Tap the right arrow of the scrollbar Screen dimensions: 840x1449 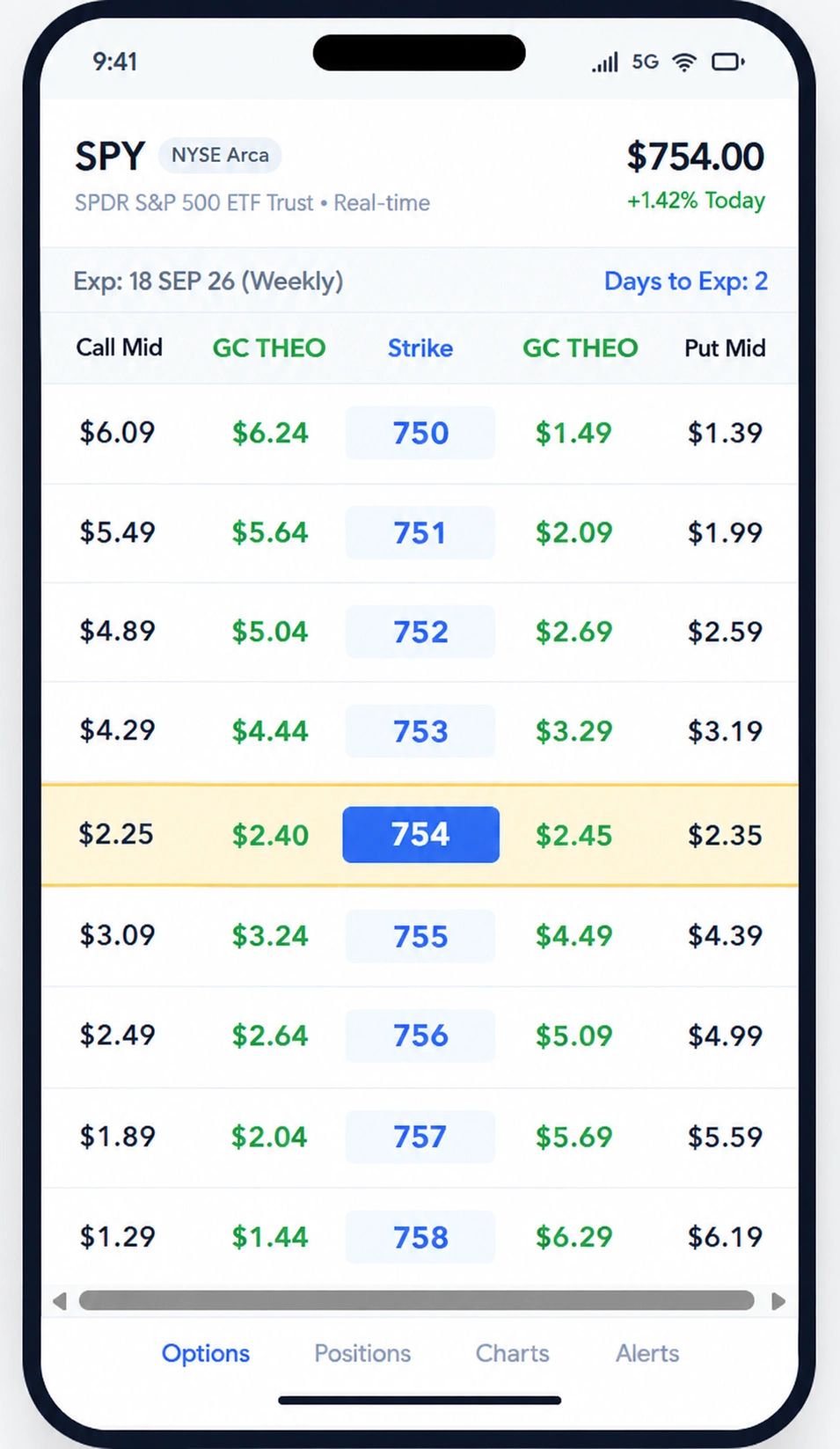click(778, 1300)
